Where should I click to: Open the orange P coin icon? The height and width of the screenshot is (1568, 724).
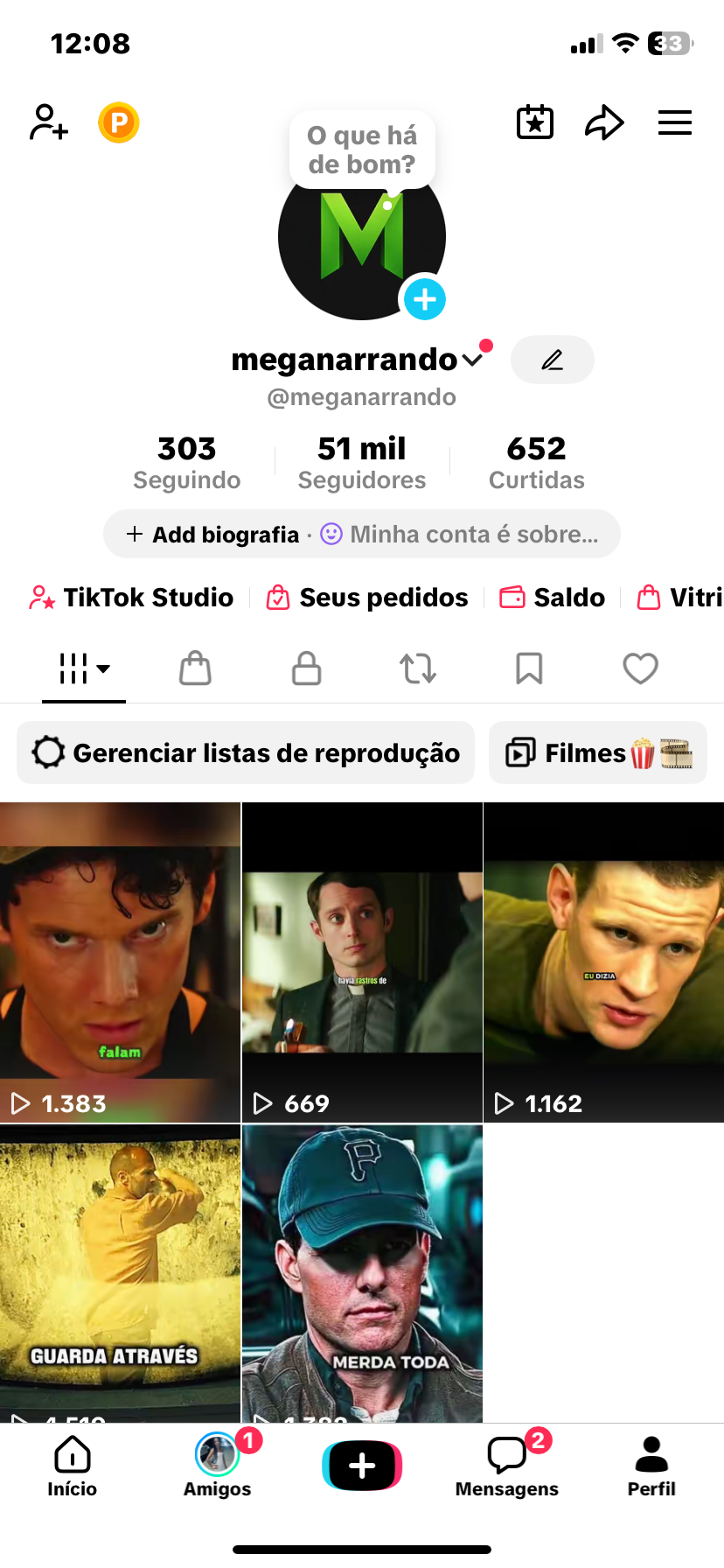[x=119, y=122]
